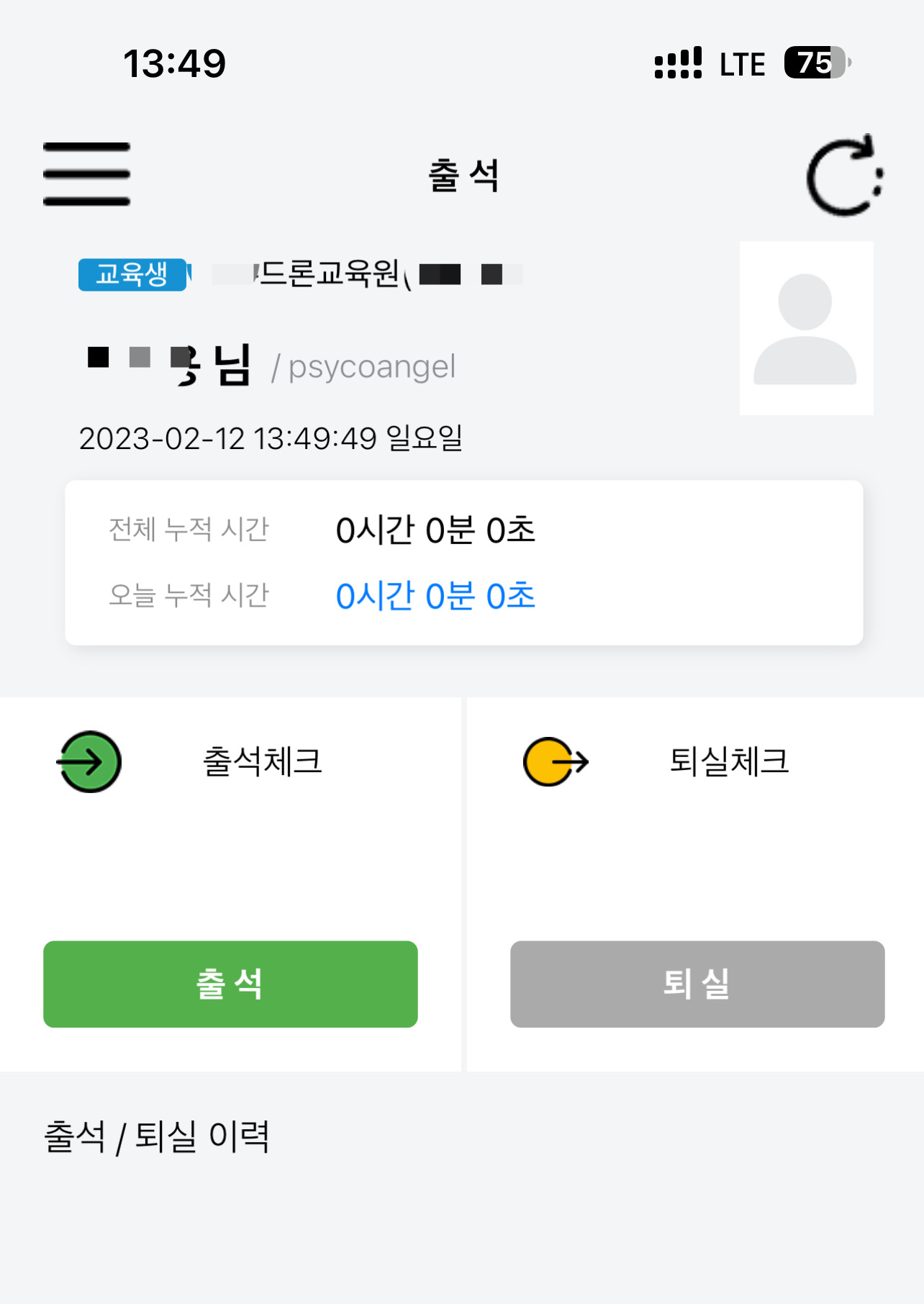Open today's accumulated time detail in blue
This screenshot has width=924, height=1304.
435,595
